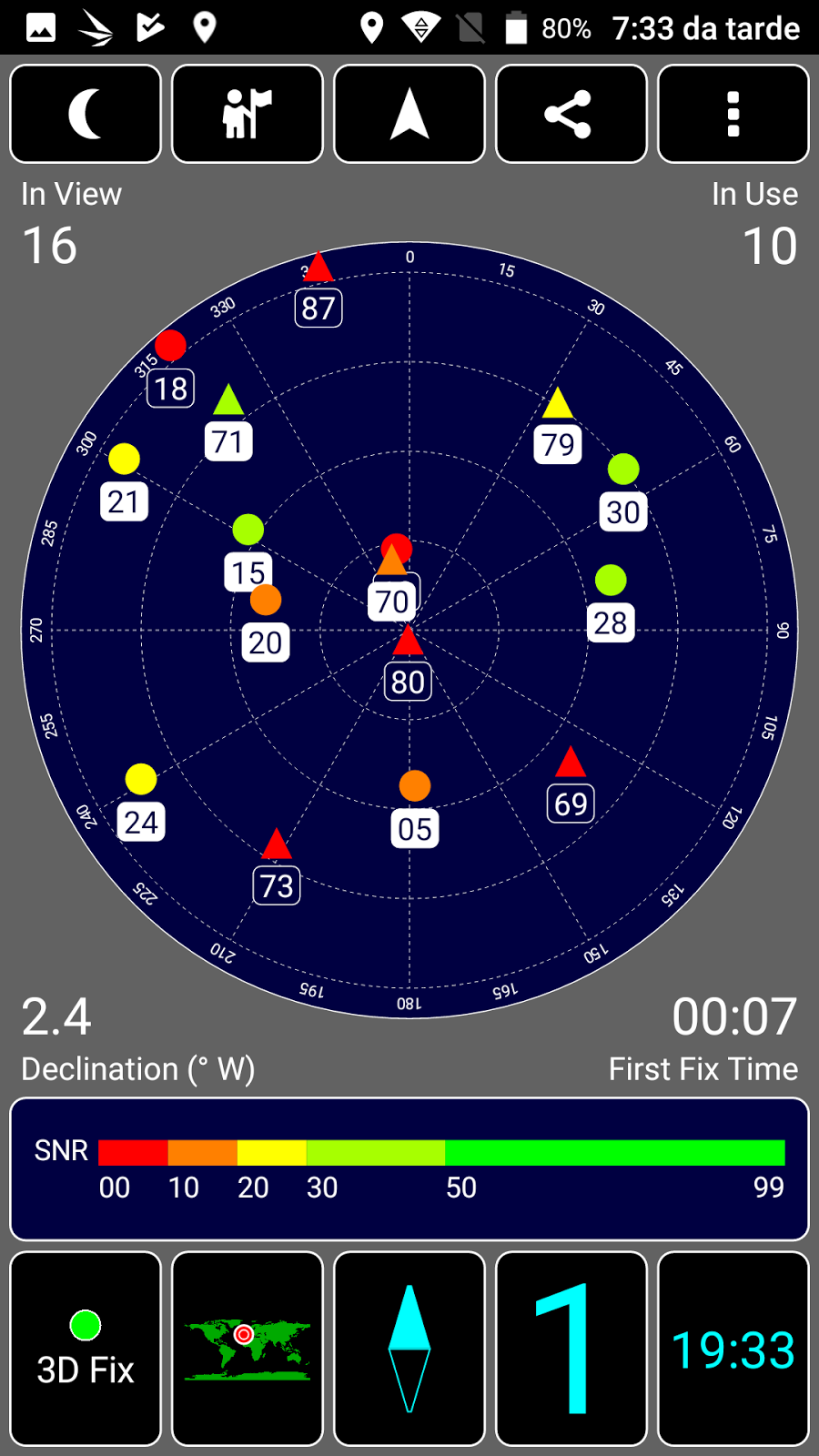The height and width of the screenshot is (1456, 819).
Task: Open the compass needle tile
Action: click(409, 1349)
